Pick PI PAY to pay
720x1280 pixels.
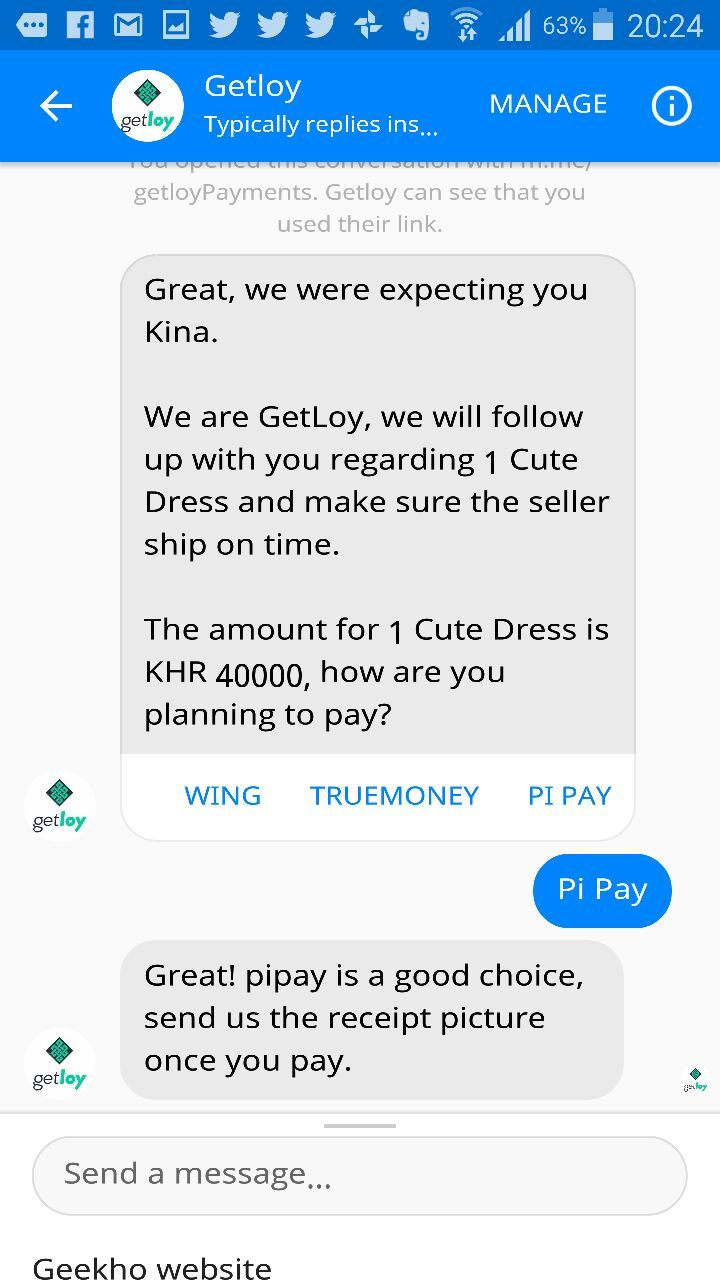tap(569, 796)
